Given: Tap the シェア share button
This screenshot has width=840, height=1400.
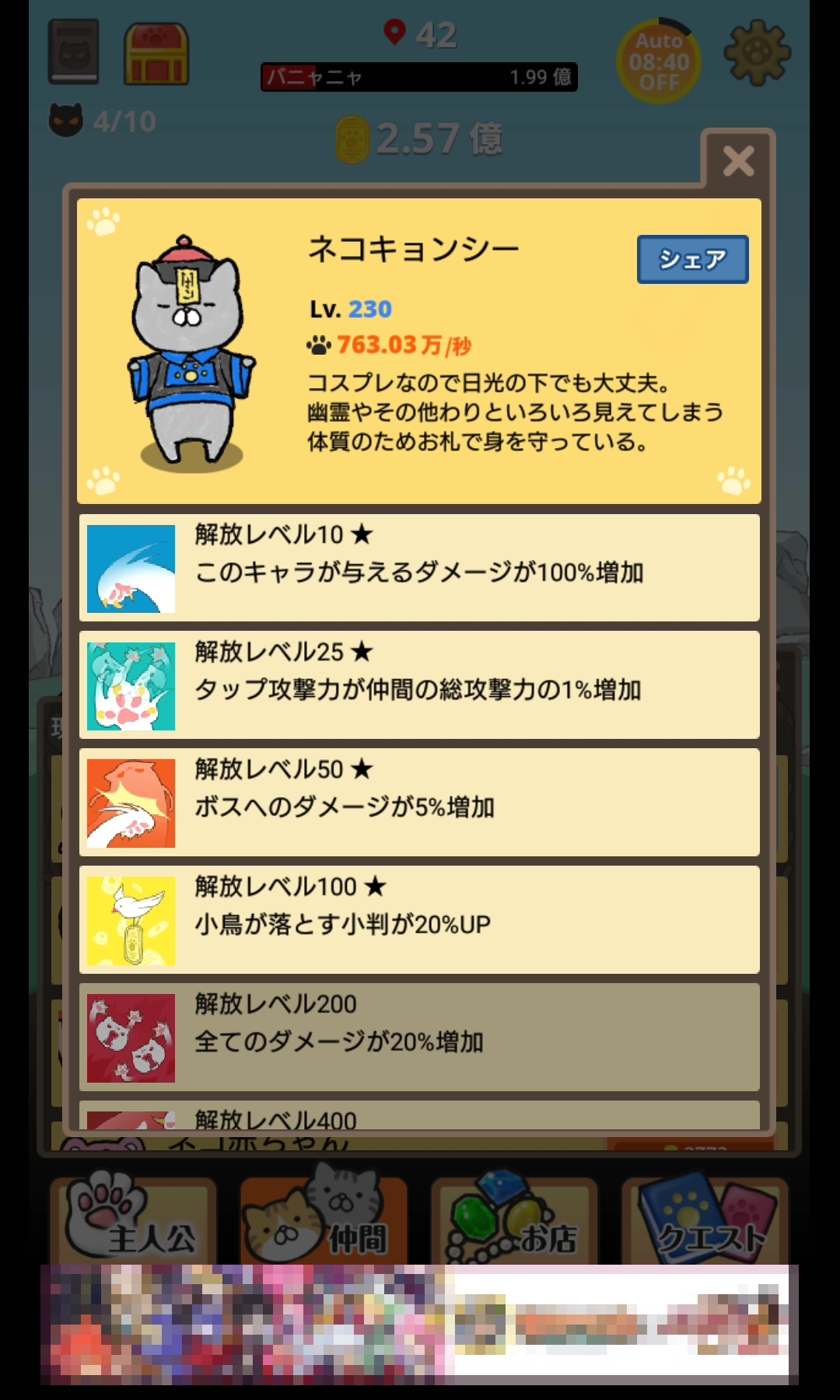Looking at the screenshot, I should 692,259.
